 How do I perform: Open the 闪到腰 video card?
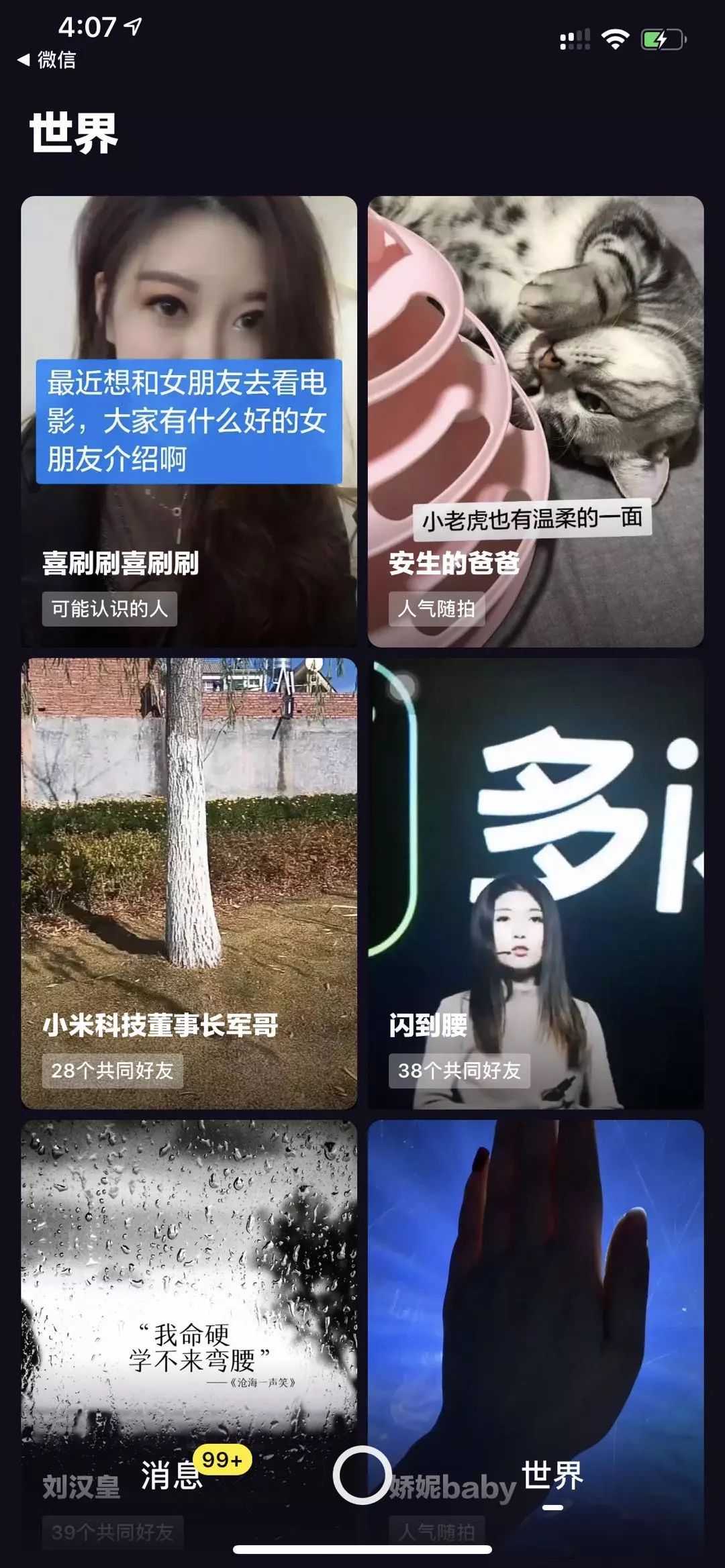pyautogui.click(x=535, y=883)
